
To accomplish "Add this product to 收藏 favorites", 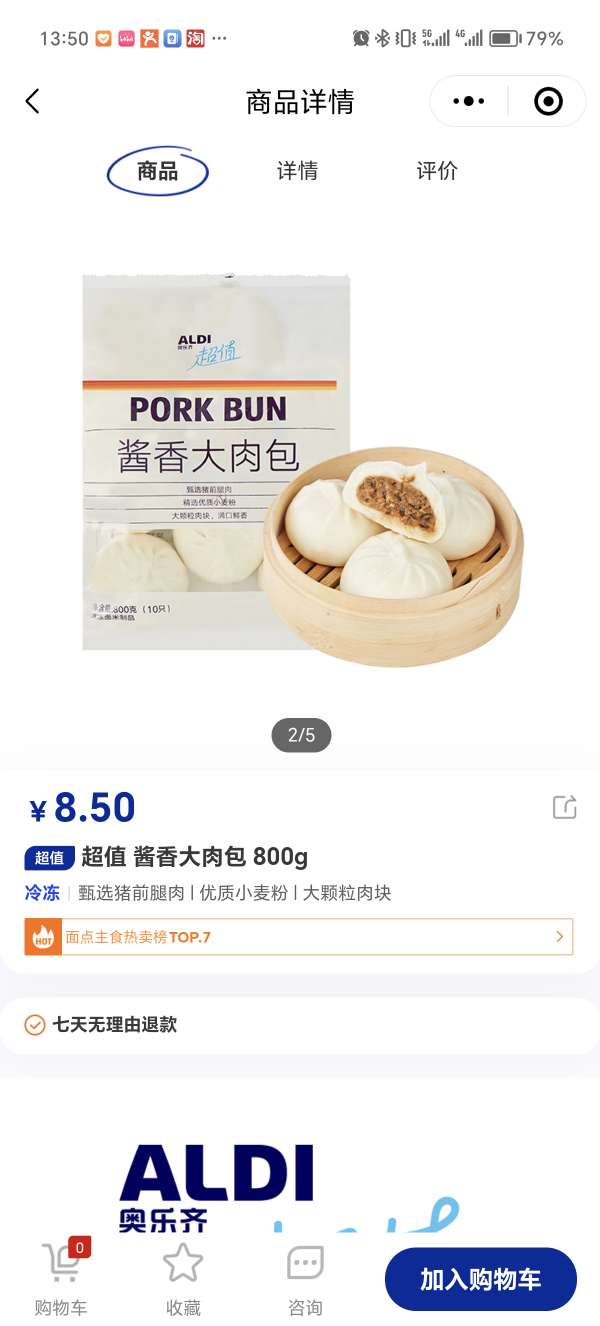I will click(183, 1278).
